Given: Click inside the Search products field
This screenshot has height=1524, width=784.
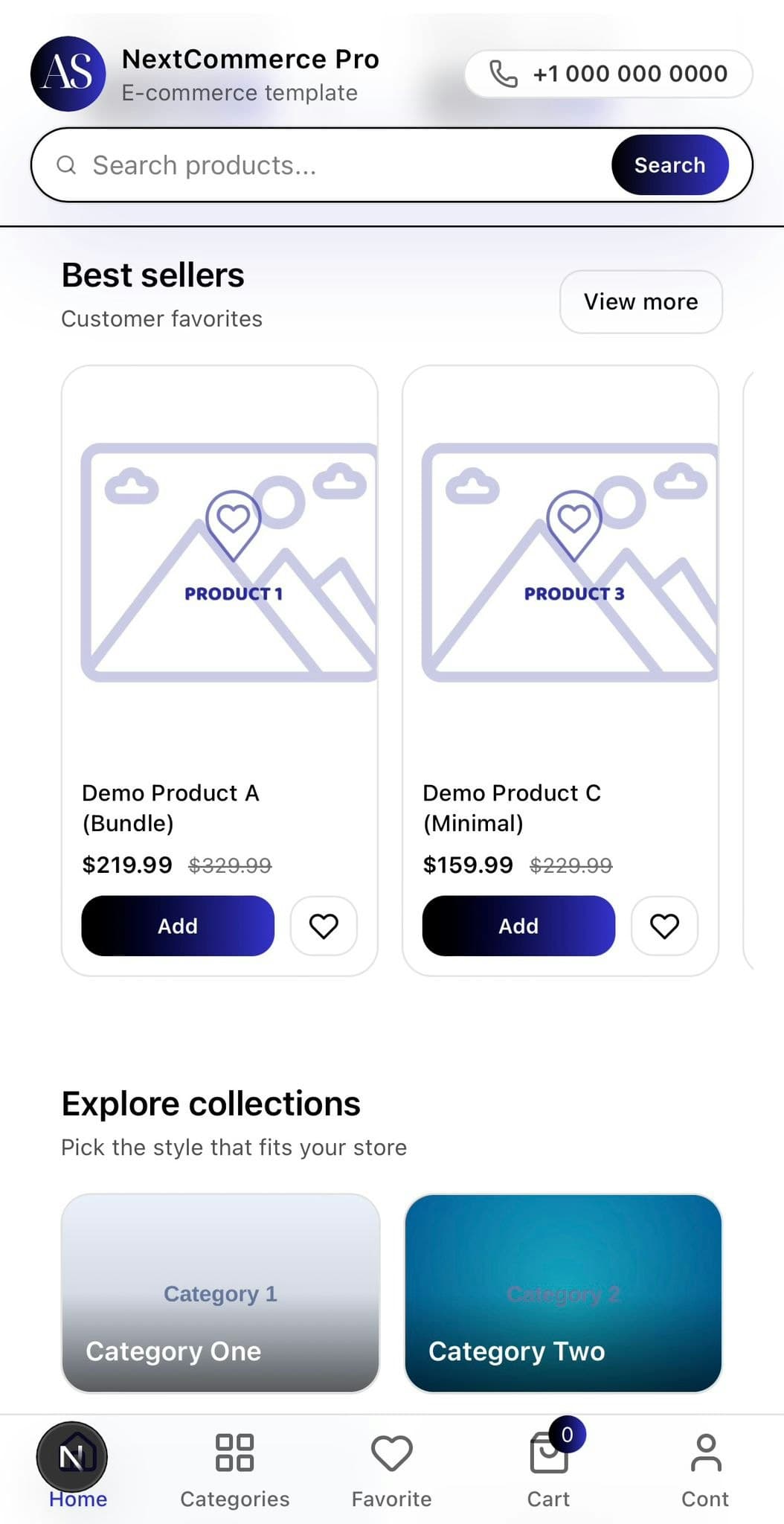Looking at the screenshot, I should 298,164.
